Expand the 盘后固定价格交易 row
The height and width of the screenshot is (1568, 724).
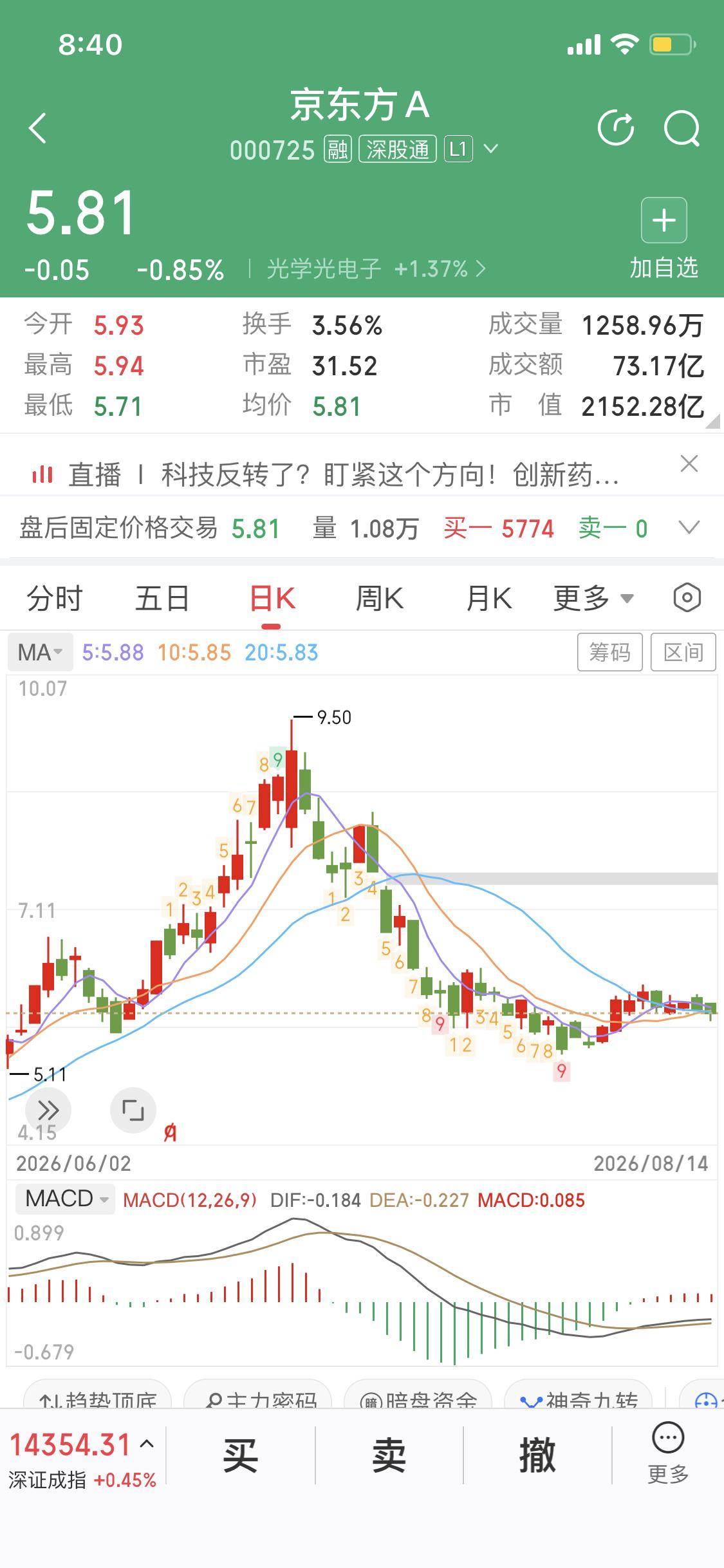689,528
